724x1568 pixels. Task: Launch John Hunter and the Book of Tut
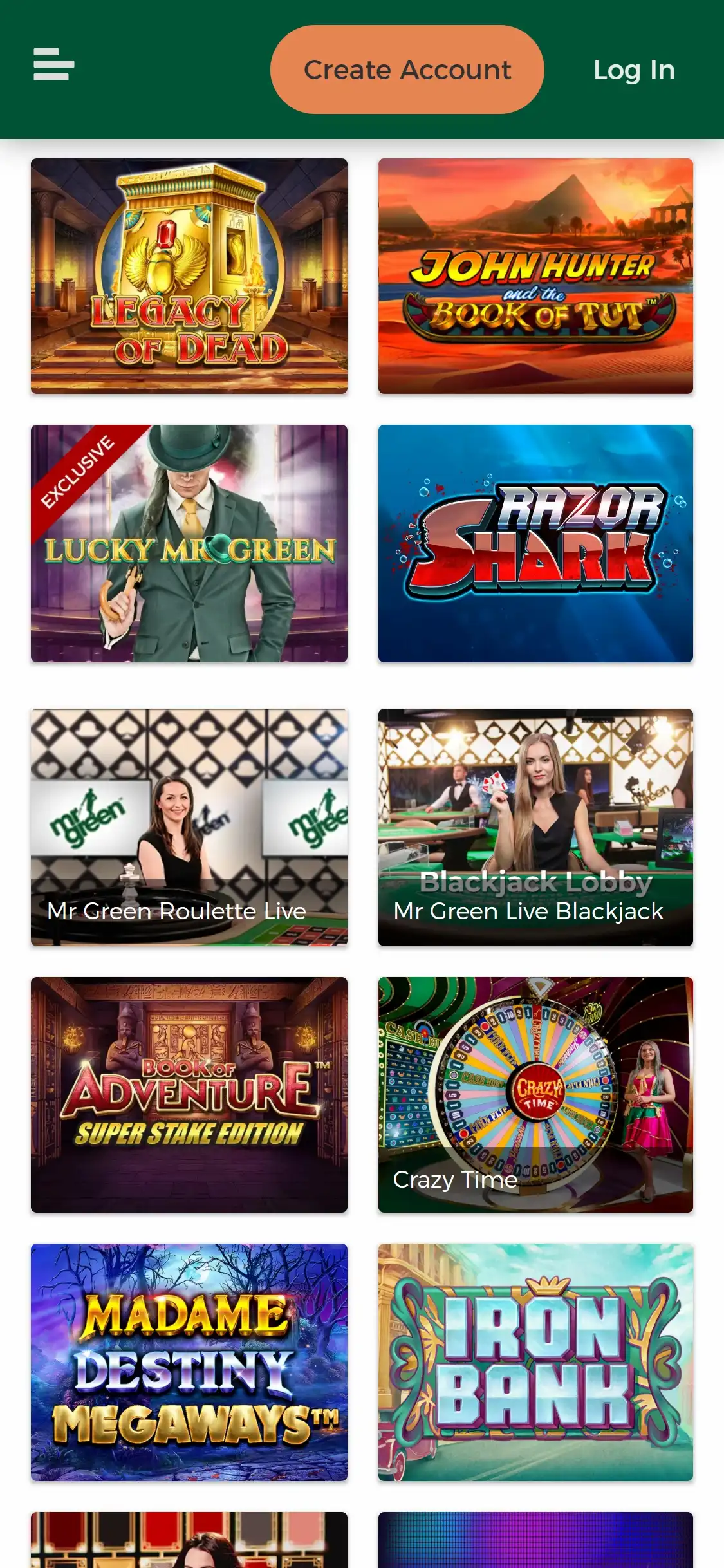point(535,275)
